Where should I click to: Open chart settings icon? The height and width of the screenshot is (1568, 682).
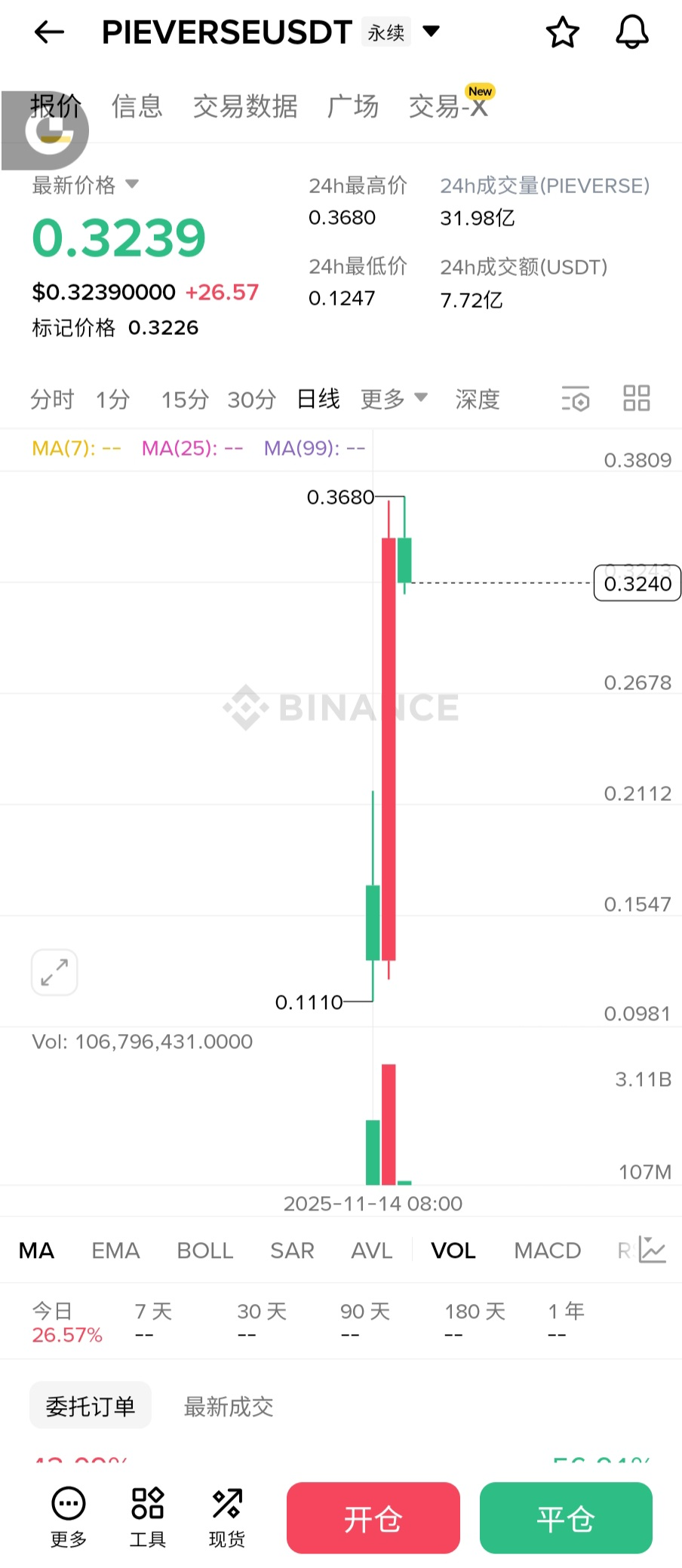[576, 399]
